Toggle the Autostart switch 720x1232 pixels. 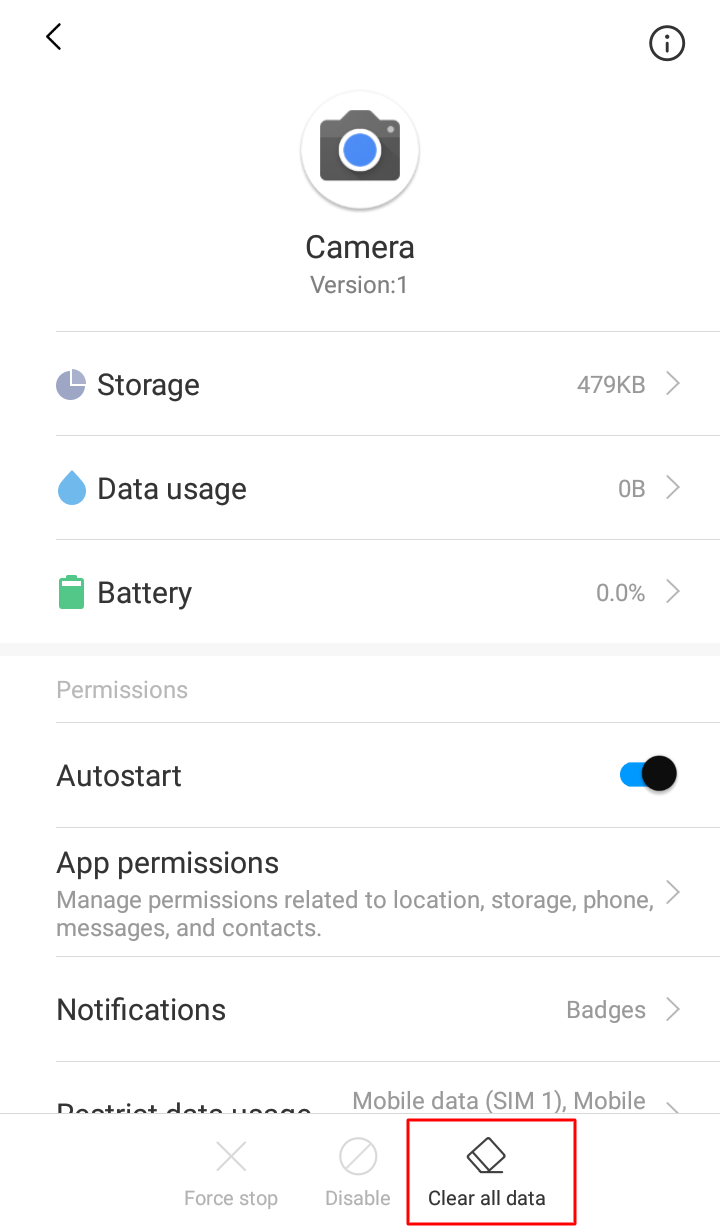point(649,774)
